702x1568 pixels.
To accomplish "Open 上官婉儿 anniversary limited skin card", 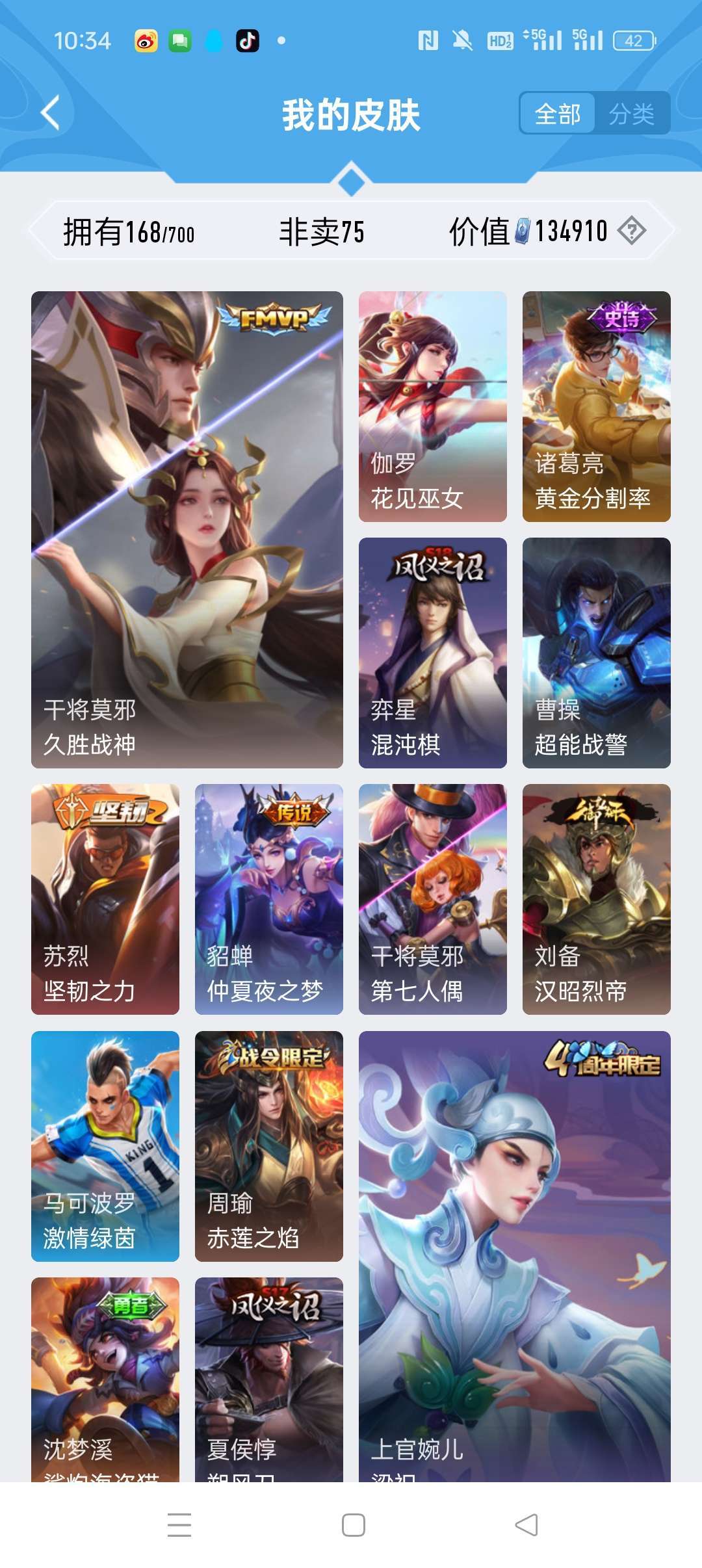I will [515, 1257].
